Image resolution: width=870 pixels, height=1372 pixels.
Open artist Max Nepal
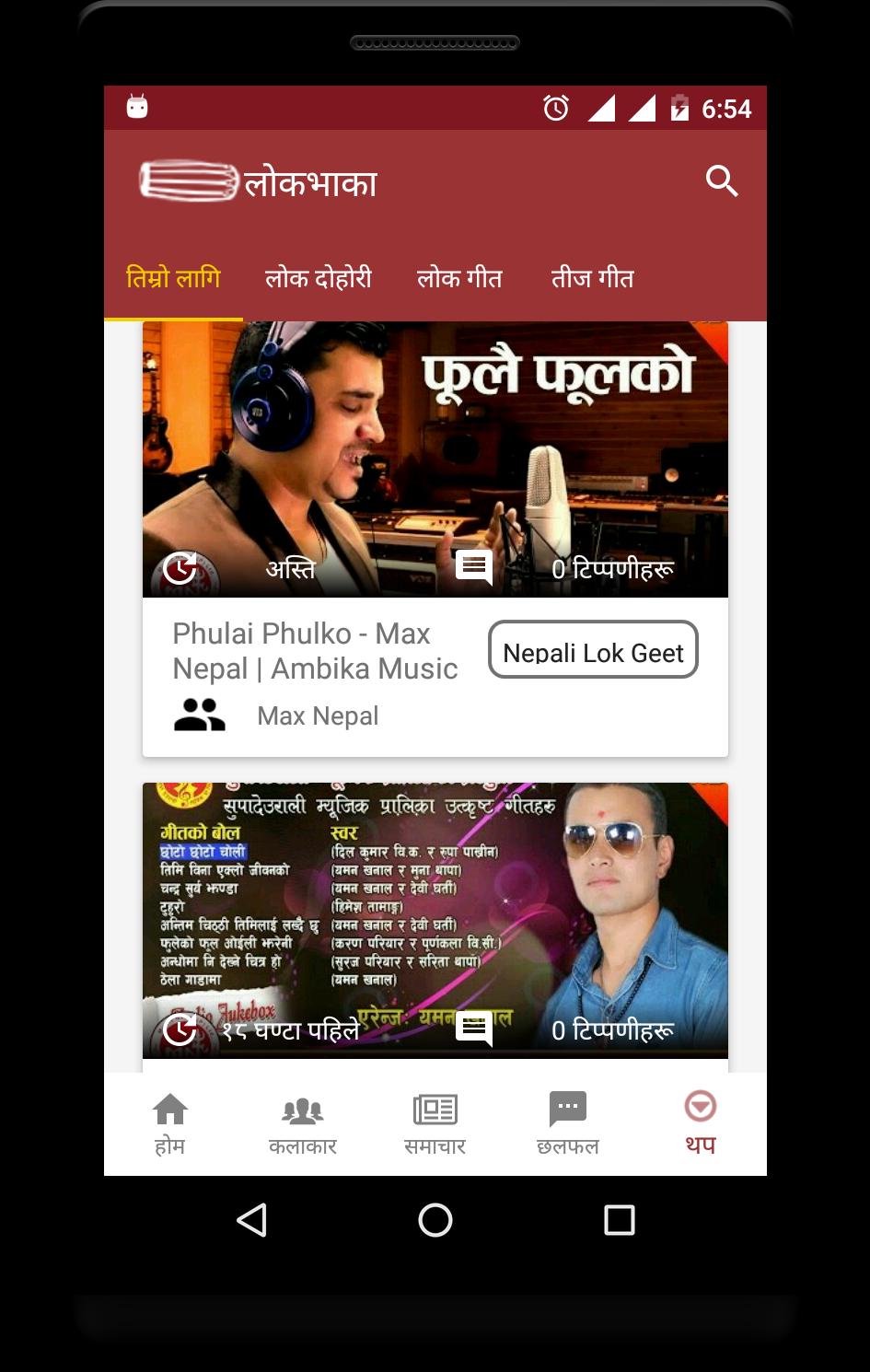click(317, 715)
